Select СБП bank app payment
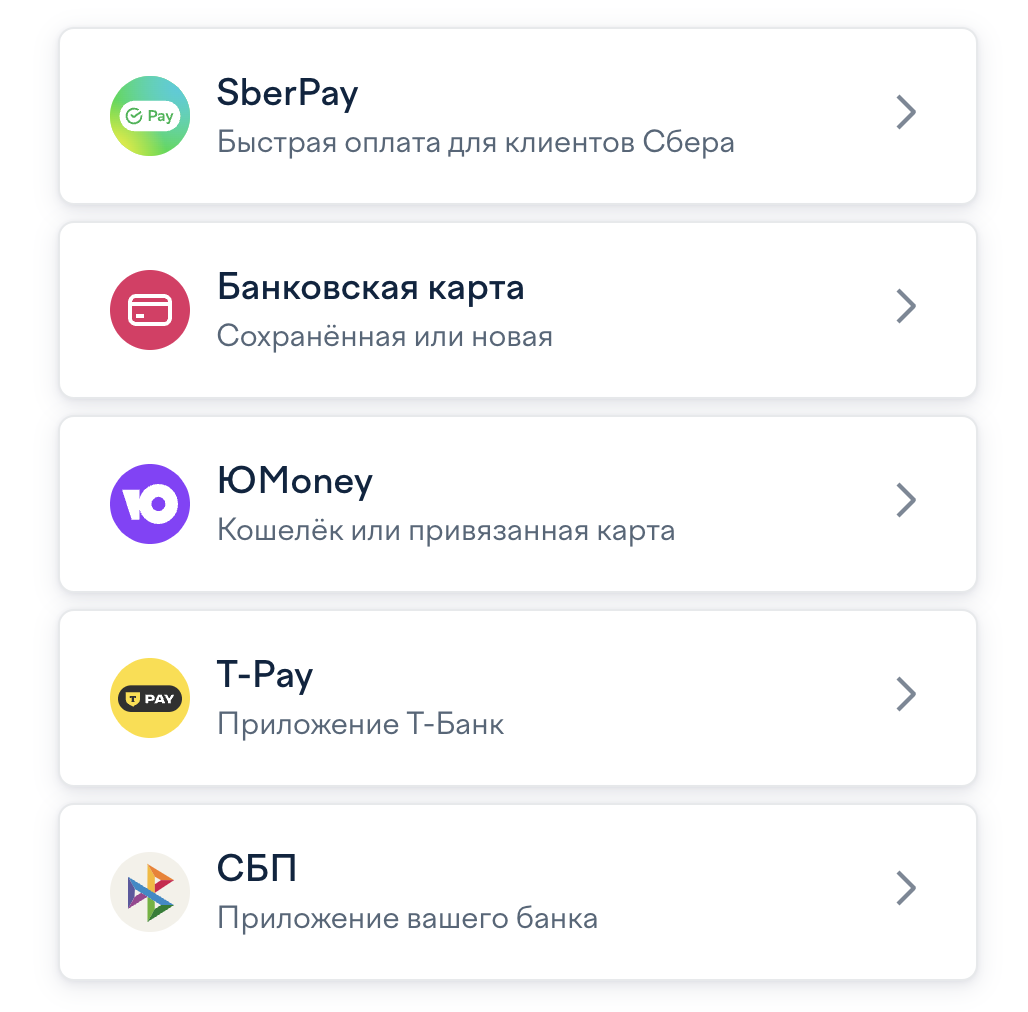The height and width of the screenshot is (1012, 1028). pyautogui.click(x=517, y=892)
